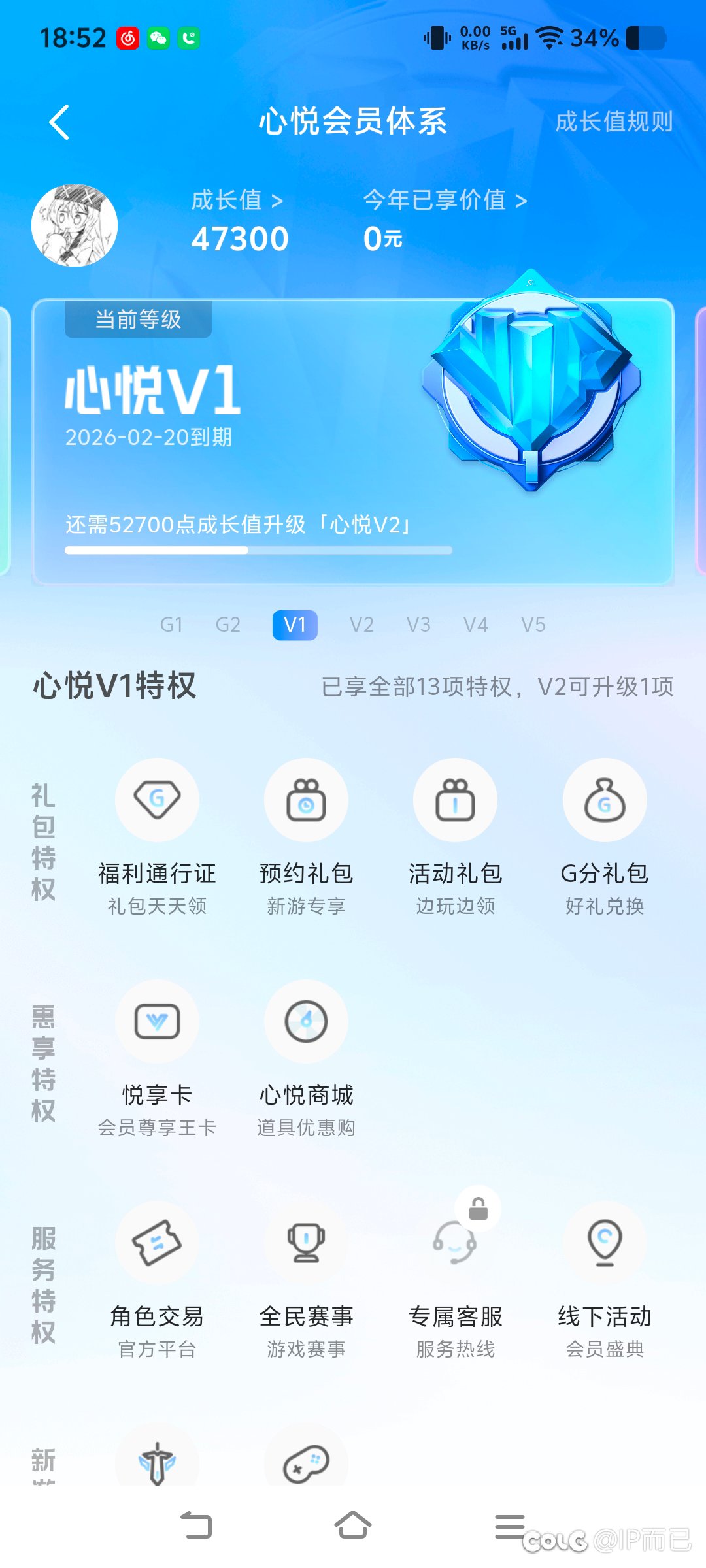
Task: Switch to the G1 level tab
Action: (x=171, y=625)
